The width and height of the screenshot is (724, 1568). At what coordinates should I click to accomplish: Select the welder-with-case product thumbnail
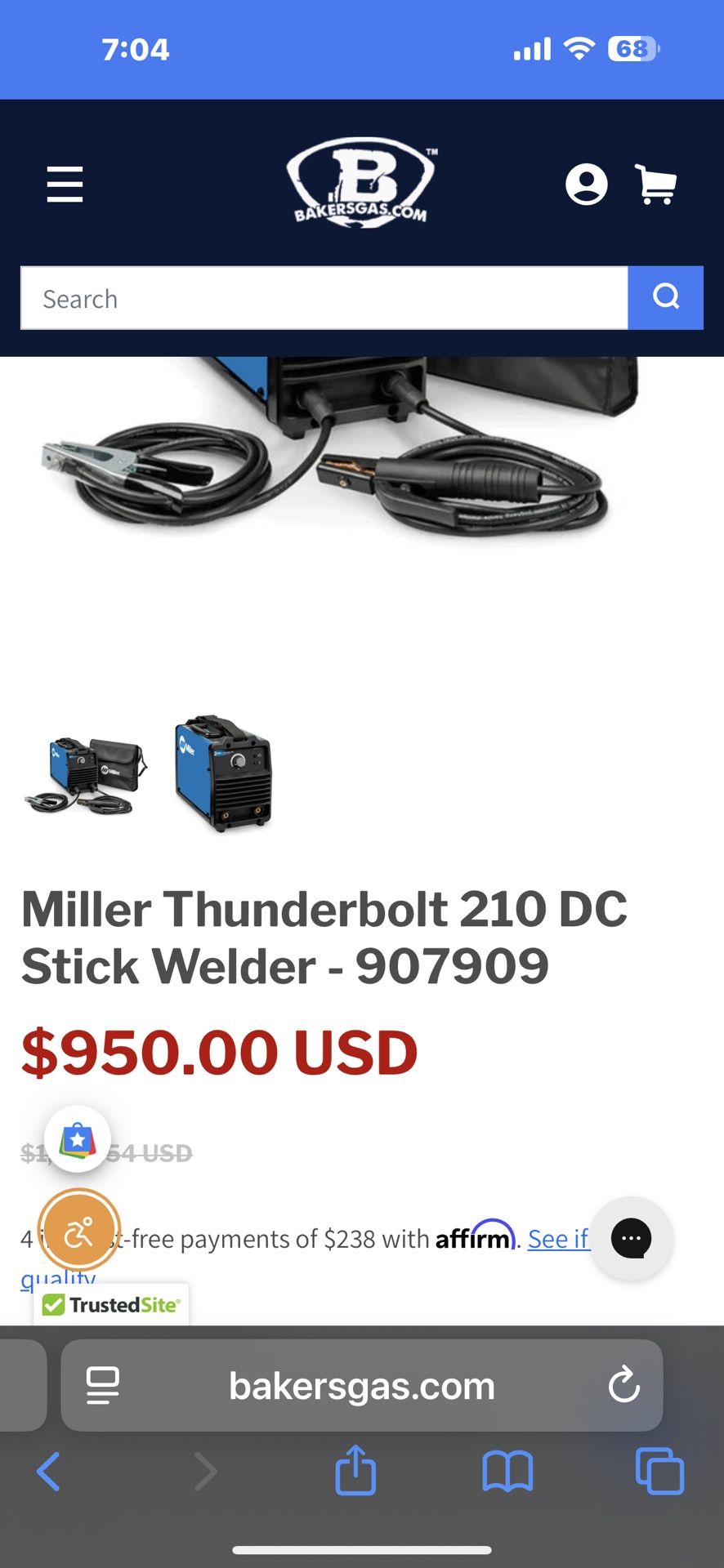pyautogui.click(x=85, y=776)
